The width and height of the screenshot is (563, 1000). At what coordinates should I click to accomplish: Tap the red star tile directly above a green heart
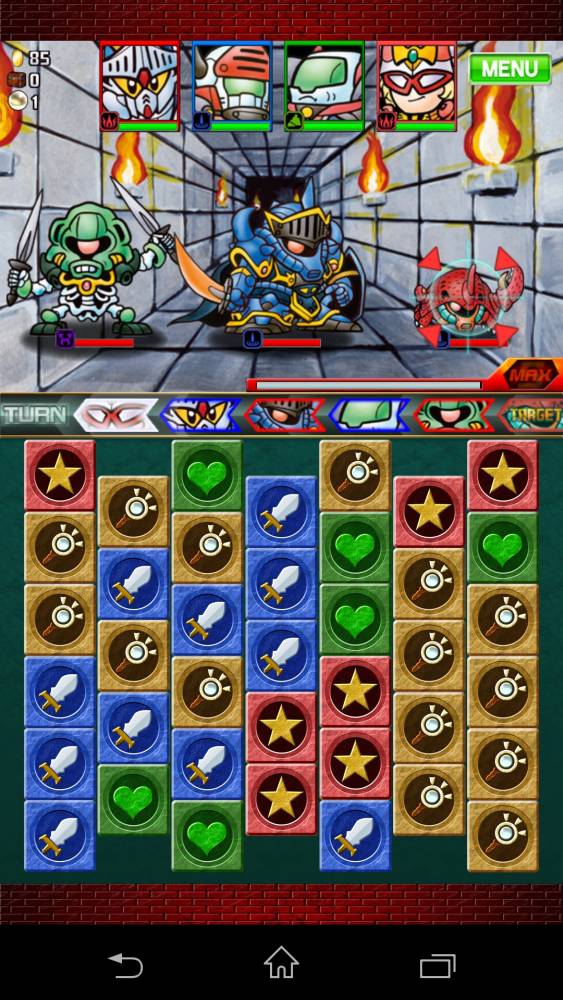[502, 474]
